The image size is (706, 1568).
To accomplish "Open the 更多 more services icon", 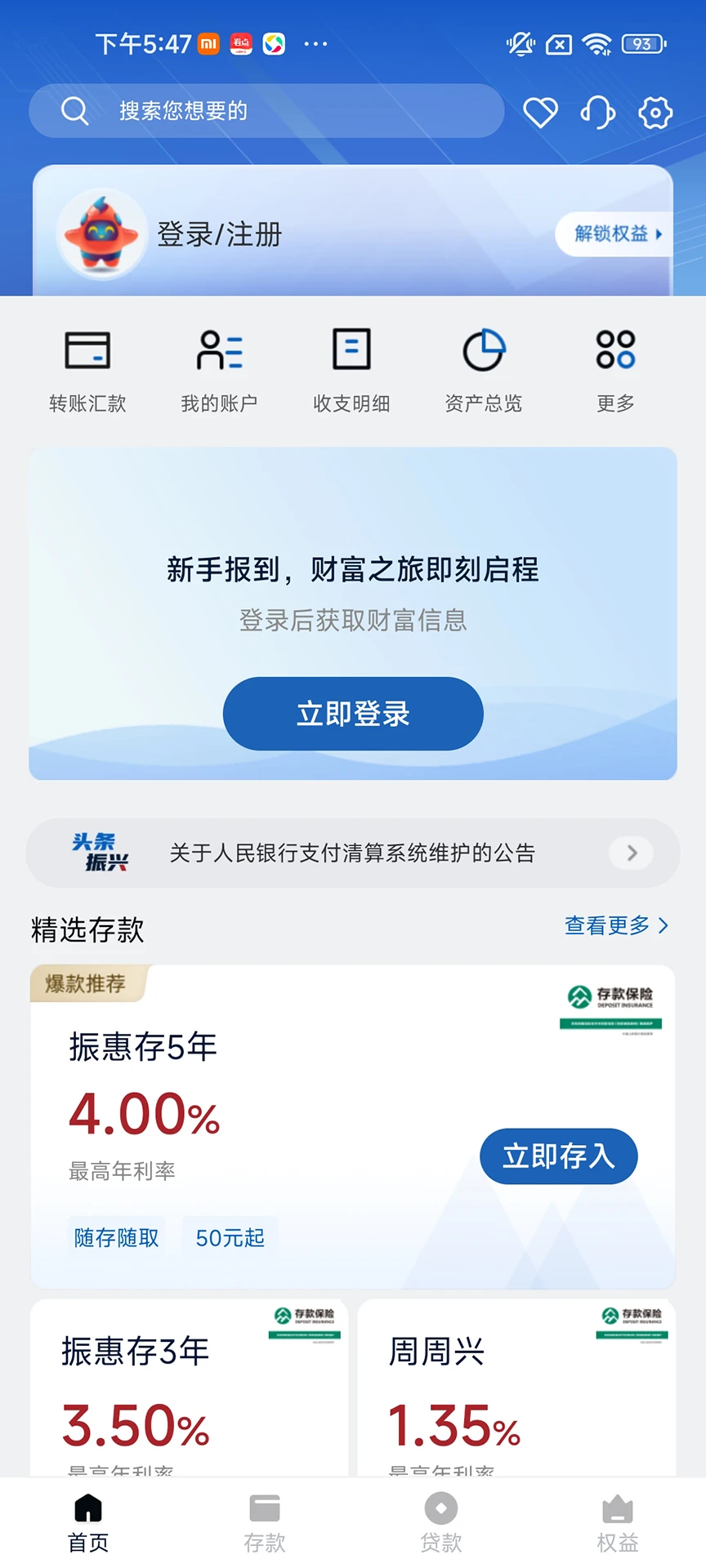I will pos(615,359).
